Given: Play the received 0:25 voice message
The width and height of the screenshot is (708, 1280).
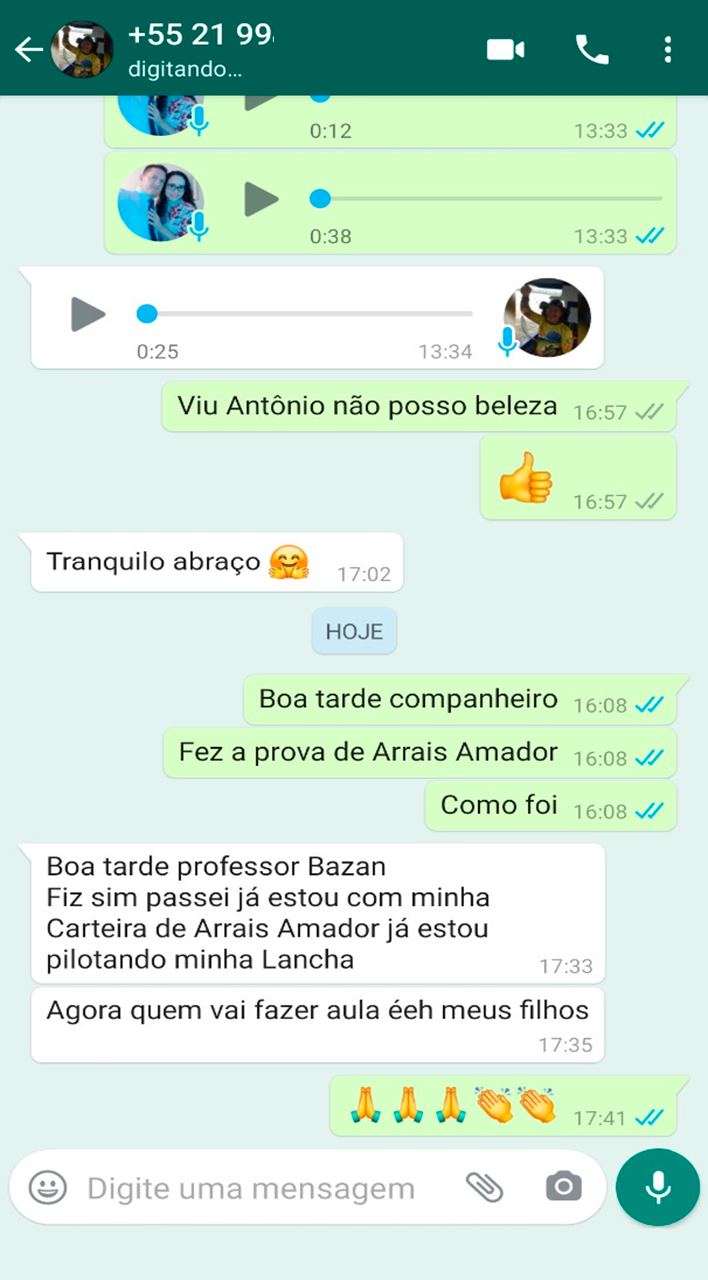Looking at the screenshot, I should tap(88, 314).
